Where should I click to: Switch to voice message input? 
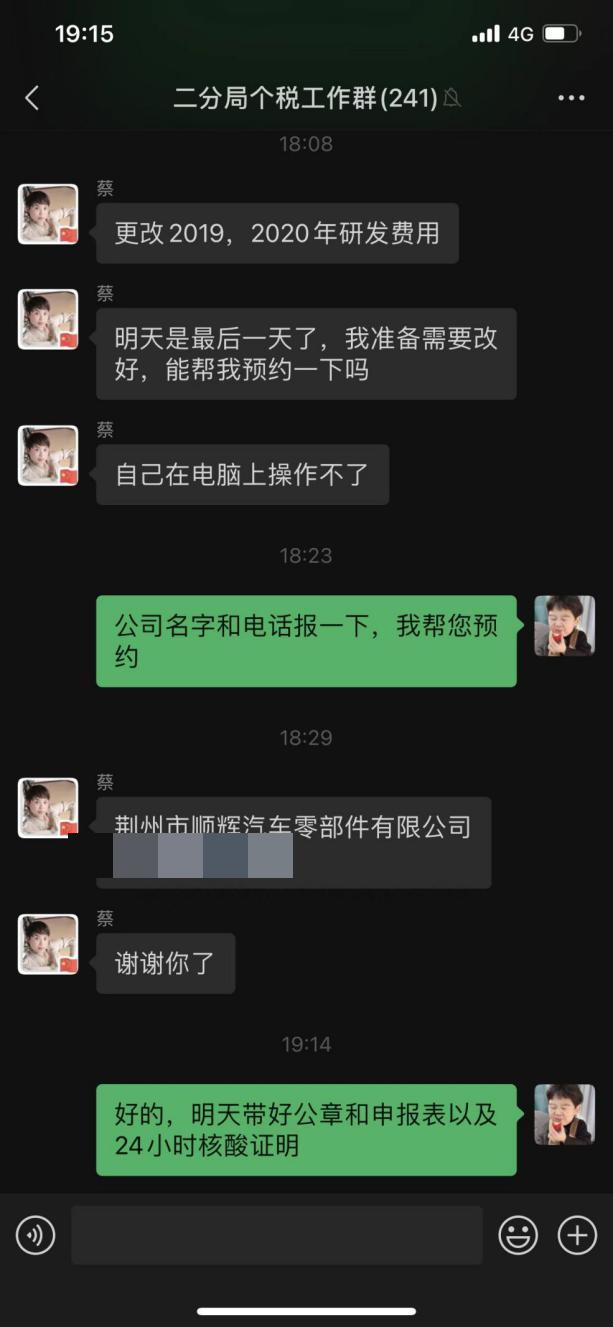pyautogui.click(x=35, y=1236)
